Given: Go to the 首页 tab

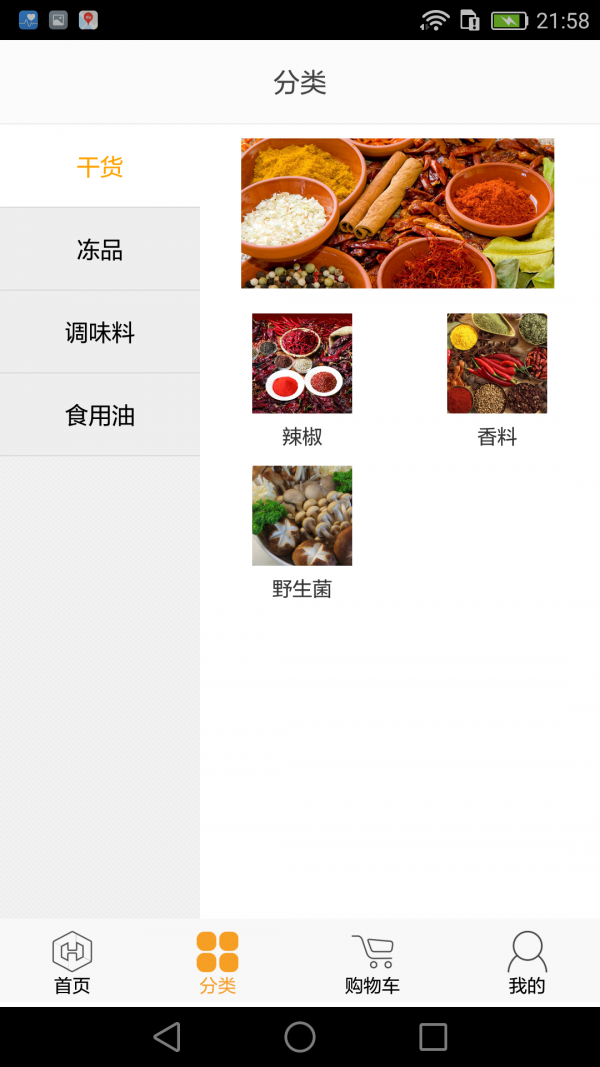Looking at the screenshot, I should 72,963.
